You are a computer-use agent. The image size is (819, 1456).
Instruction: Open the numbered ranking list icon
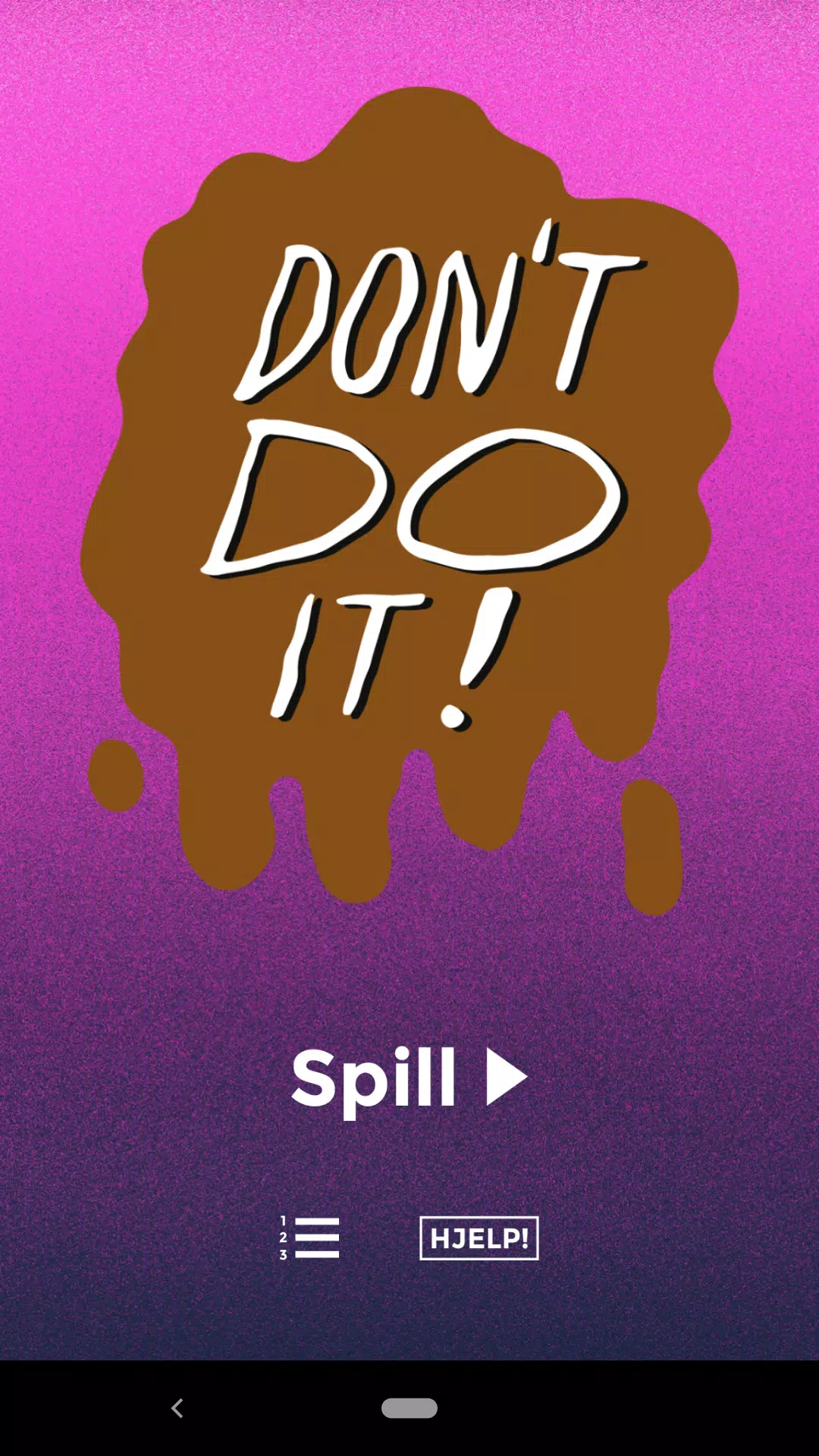point(309,1238)
